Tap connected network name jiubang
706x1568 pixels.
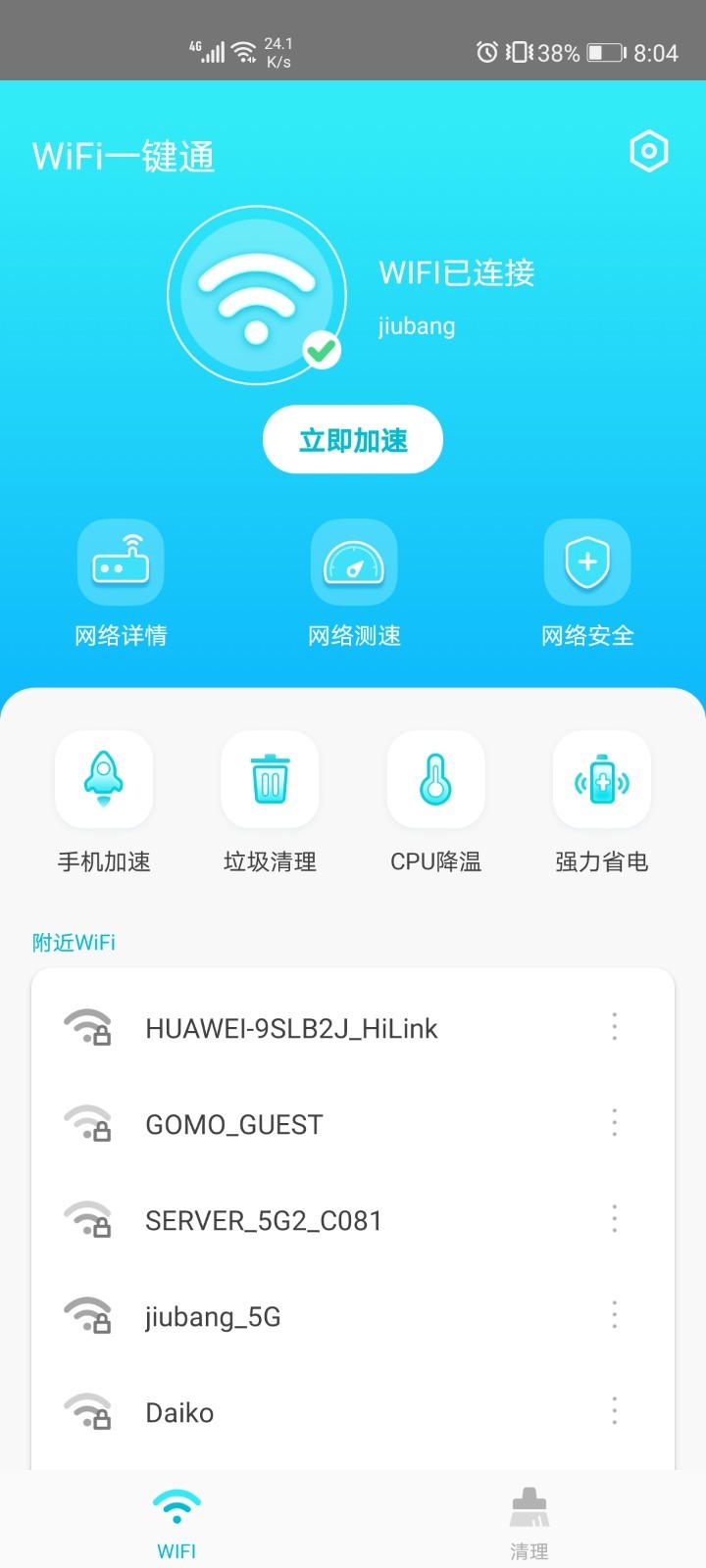point(418,325)
